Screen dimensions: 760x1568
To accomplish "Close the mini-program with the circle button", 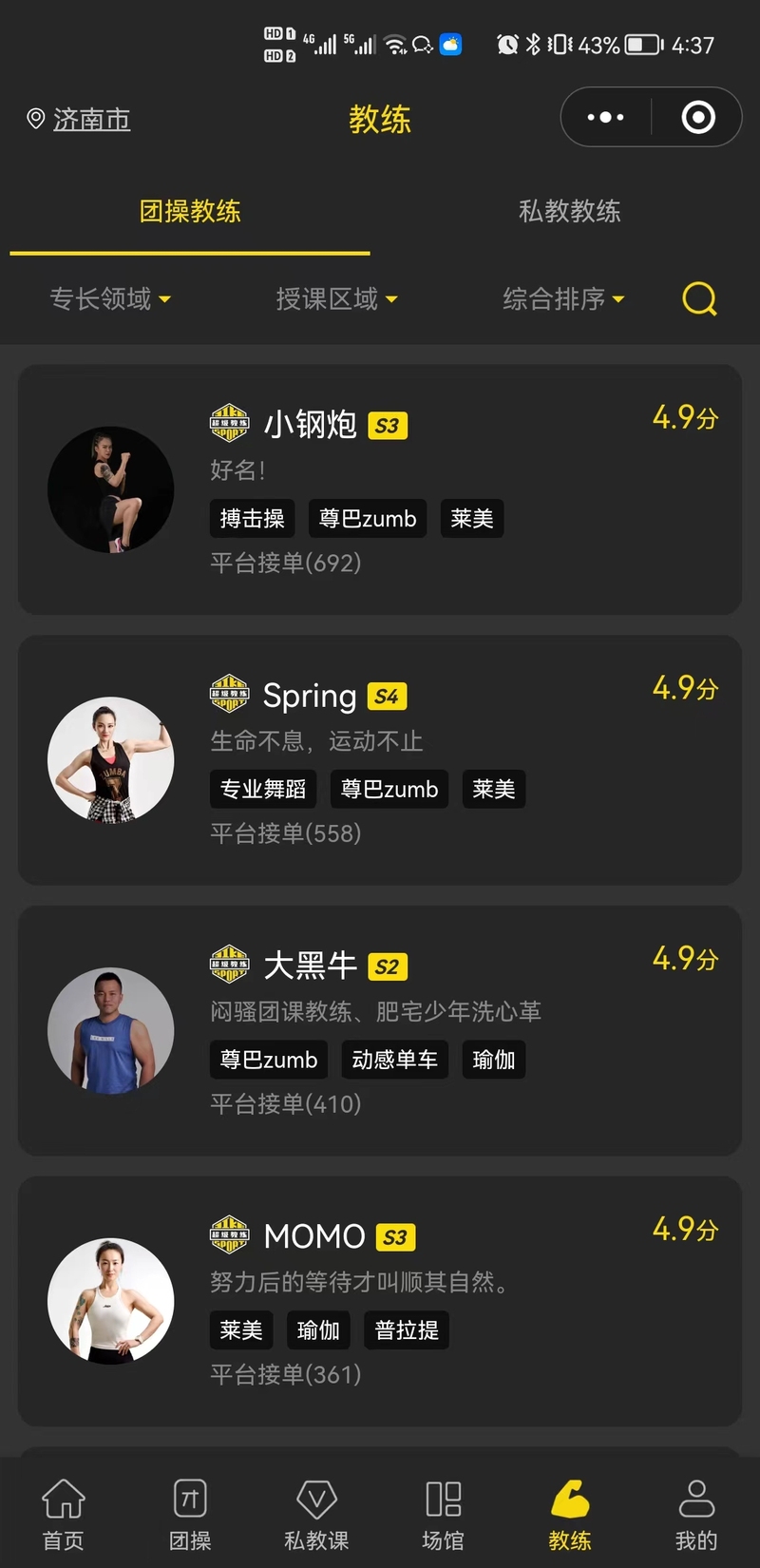I will pos(698,118).
